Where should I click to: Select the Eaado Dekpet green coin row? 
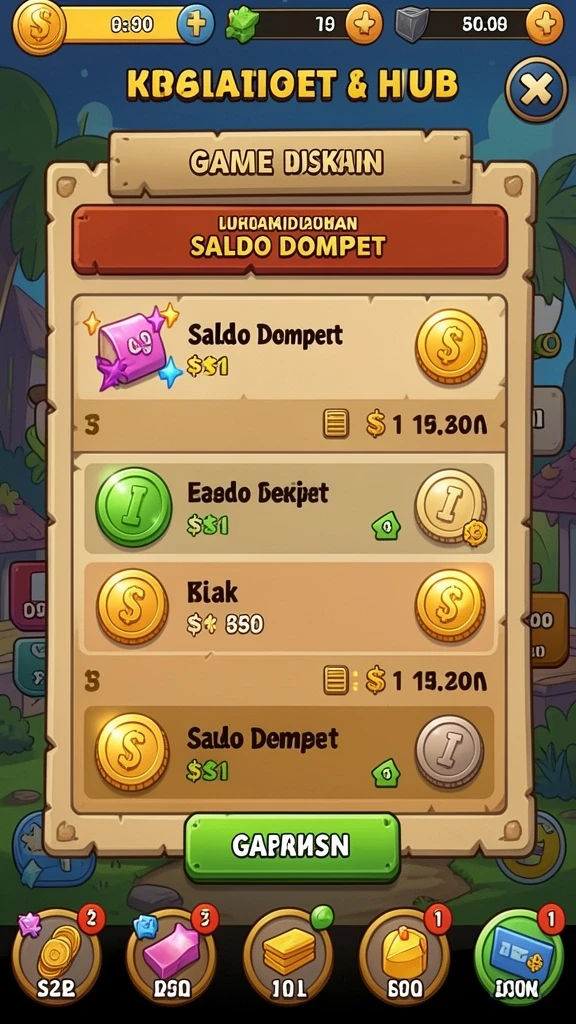coord(289,508)
